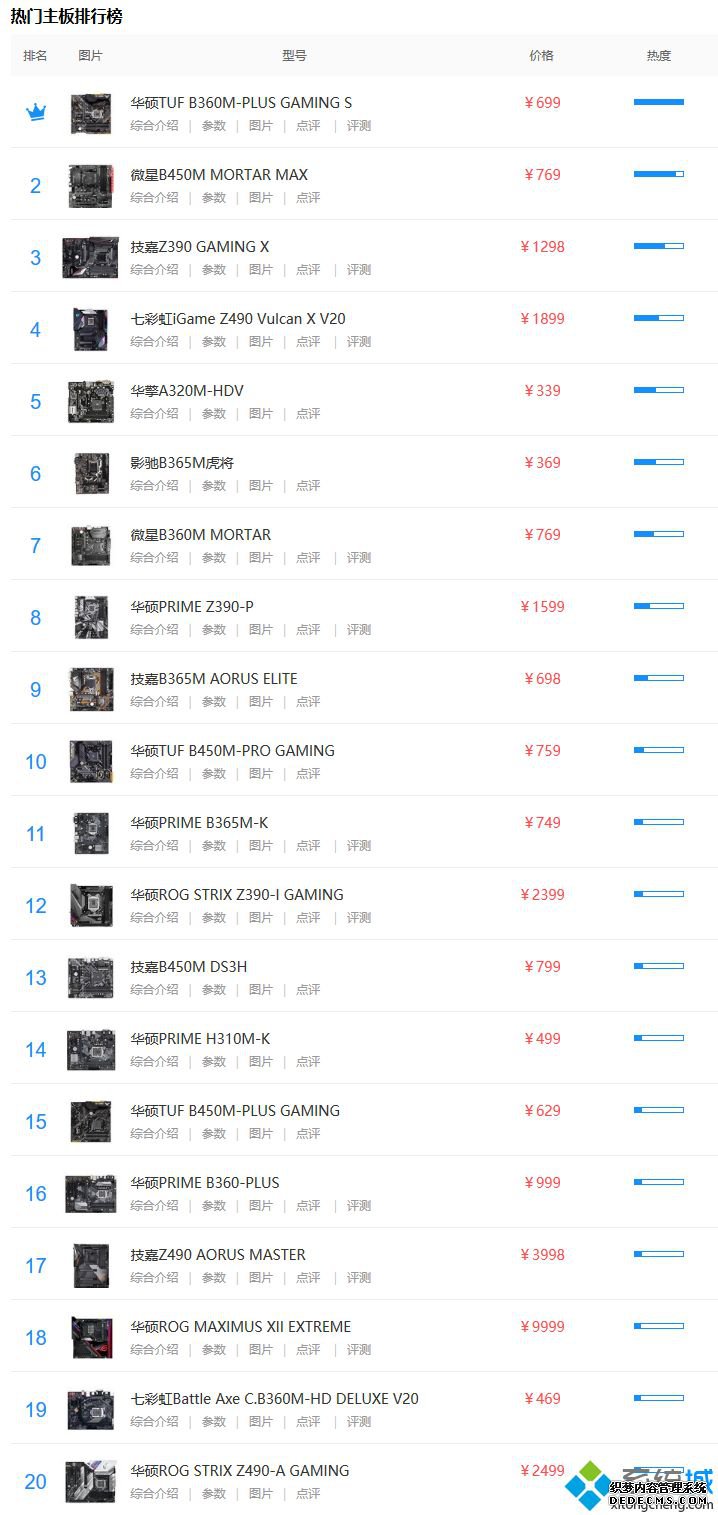The height and width of the screenshot is (1515, 718).
Task: View 图片 for 技嘉B450M DS3H
Action: click(x=261, y=990)
